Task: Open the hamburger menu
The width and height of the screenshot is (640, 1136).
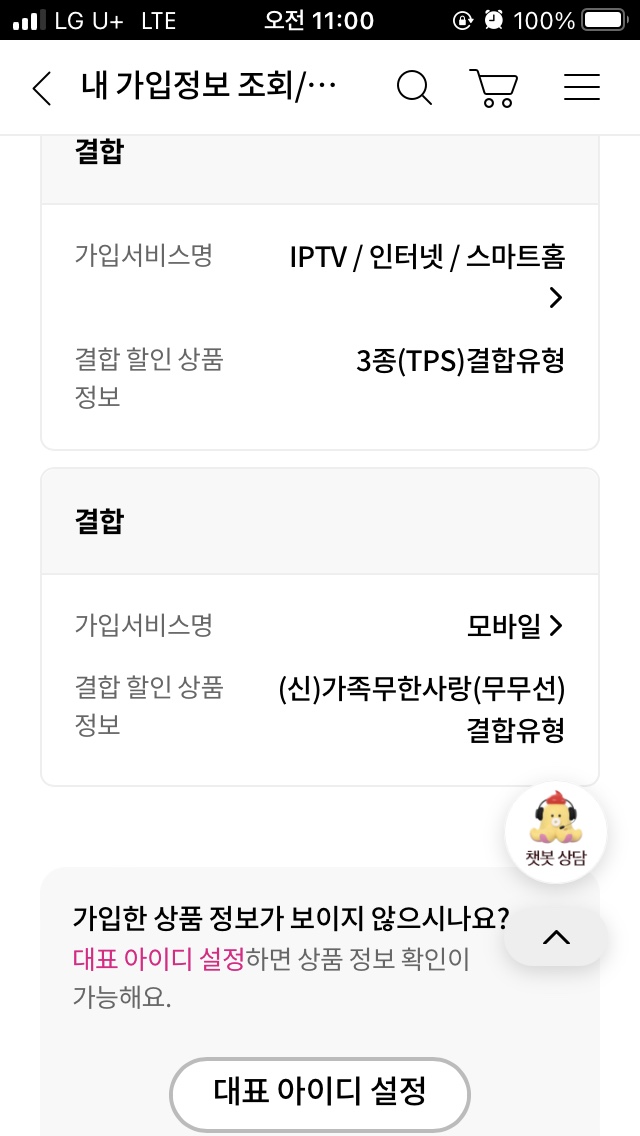Action: pos(582,88)
